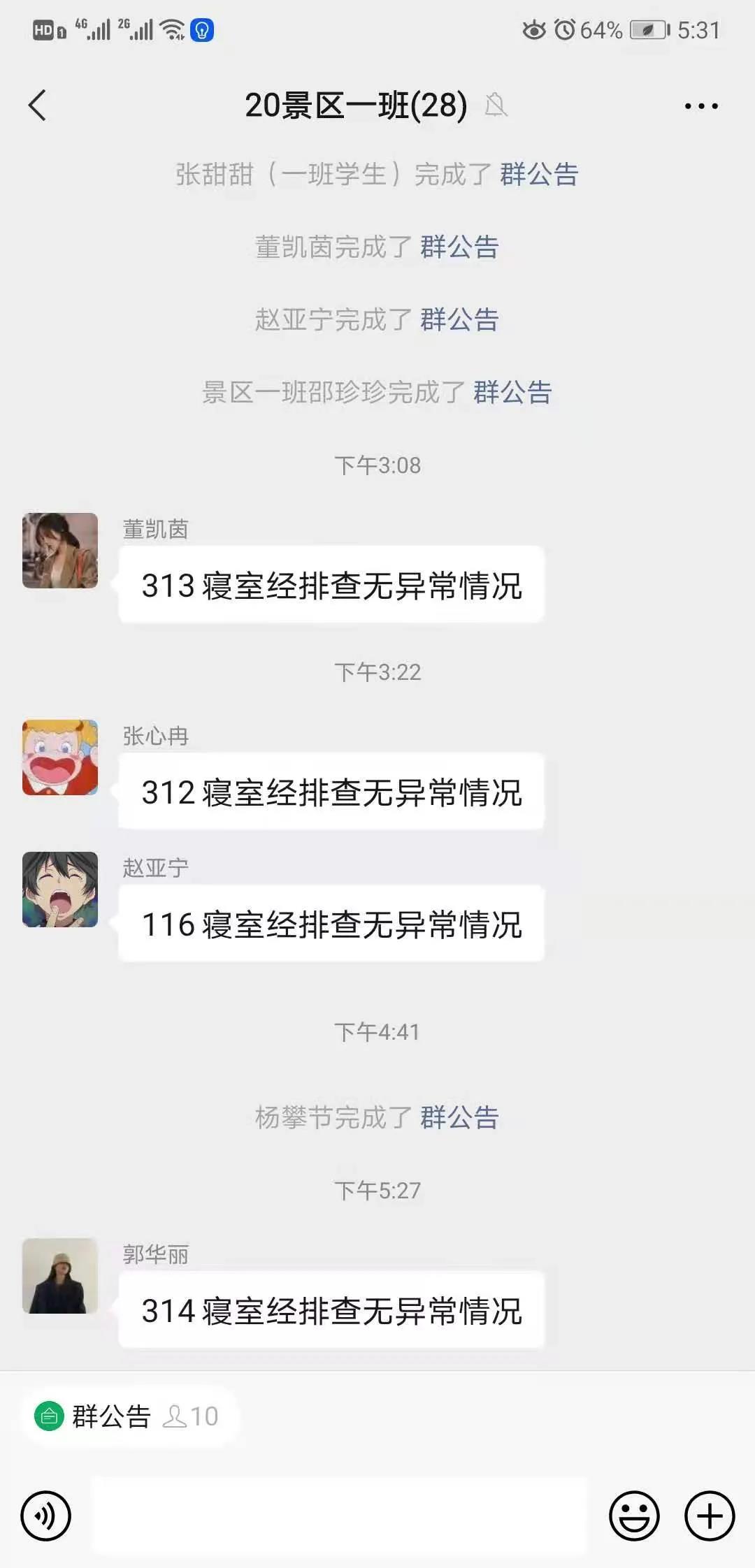This screenshot has height=1568, width=755.
Task: Focus the message text field
Action: tap(339, 1516)
